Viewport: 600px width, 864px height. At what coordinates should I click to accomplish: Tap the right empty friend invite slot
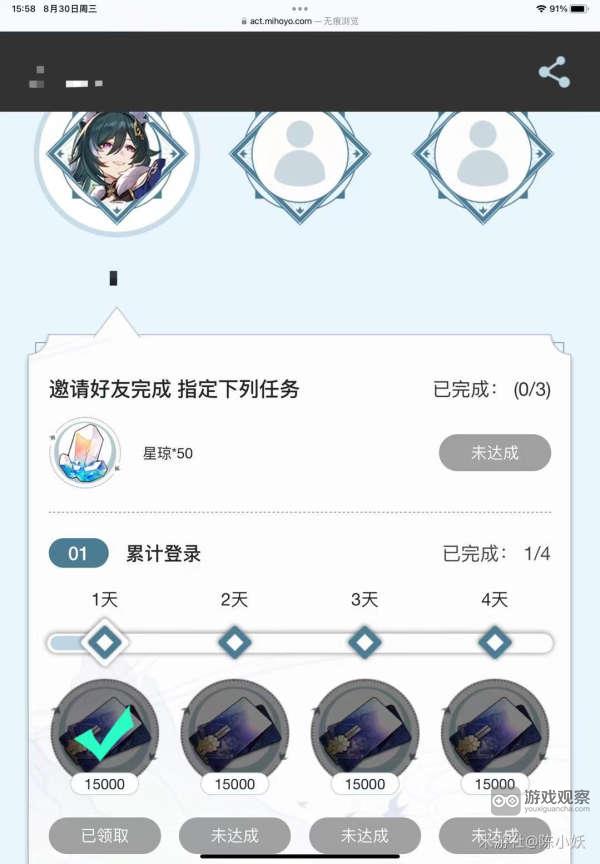(x=483, y=153)
